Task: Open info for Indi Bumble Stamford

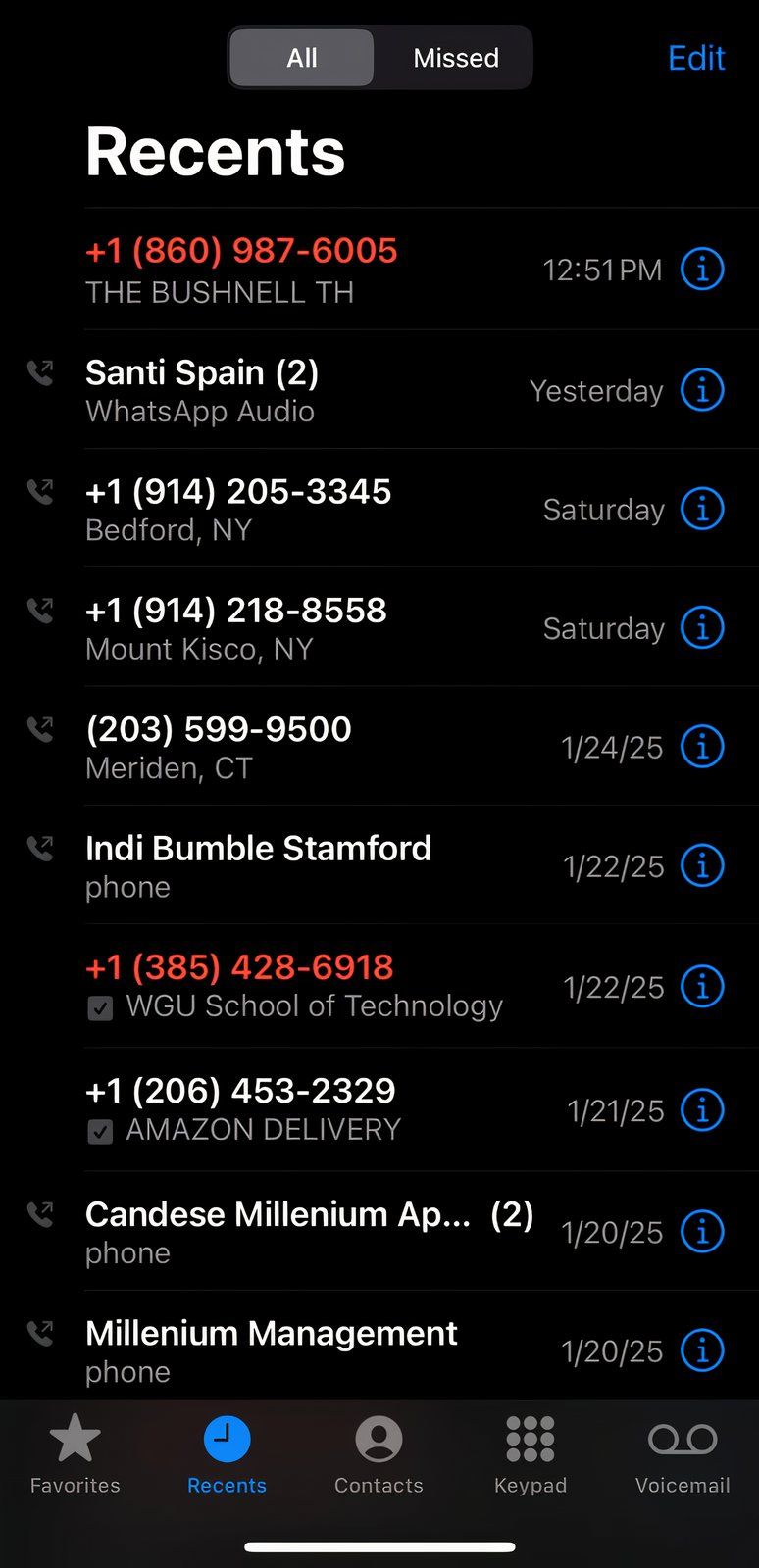Action: (702, 865)
